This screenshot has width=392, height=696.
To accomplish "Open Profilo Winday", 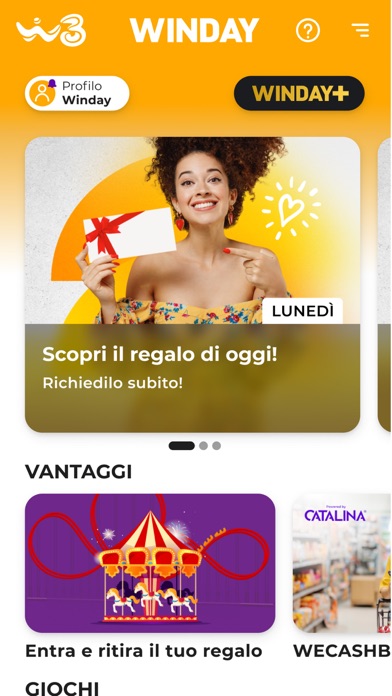I will (77, 93).
